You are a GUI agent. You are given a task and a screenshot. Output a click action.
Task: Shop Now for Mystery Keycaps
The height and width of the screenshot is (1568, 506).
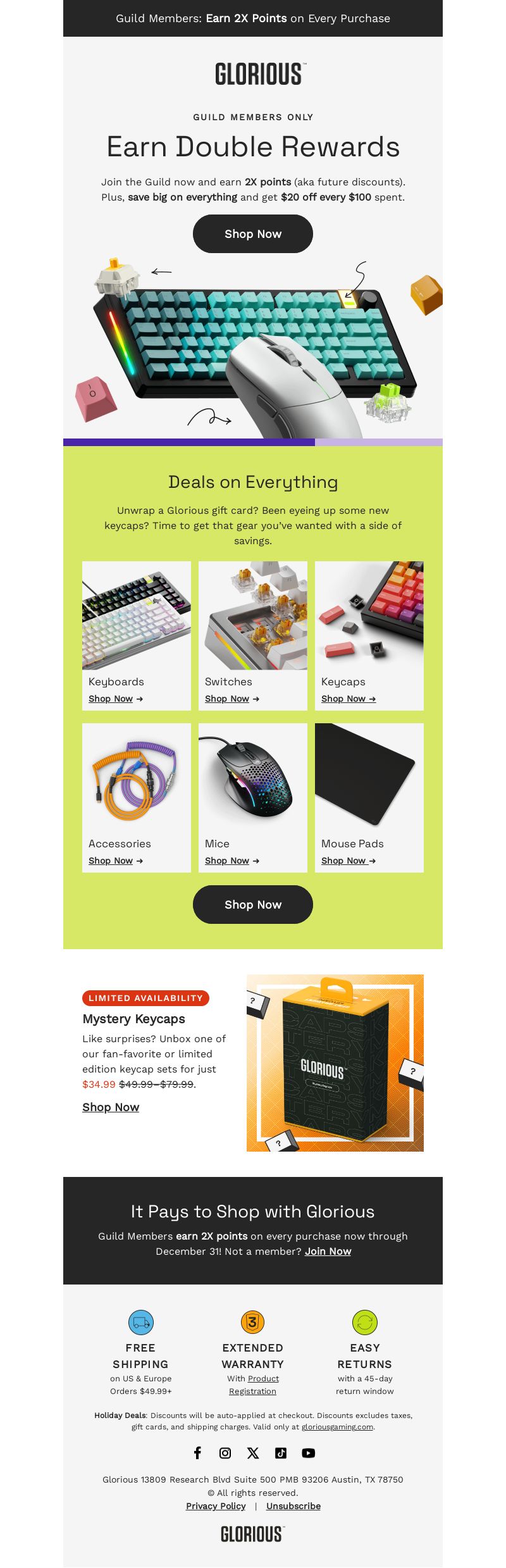point(111,1107)
